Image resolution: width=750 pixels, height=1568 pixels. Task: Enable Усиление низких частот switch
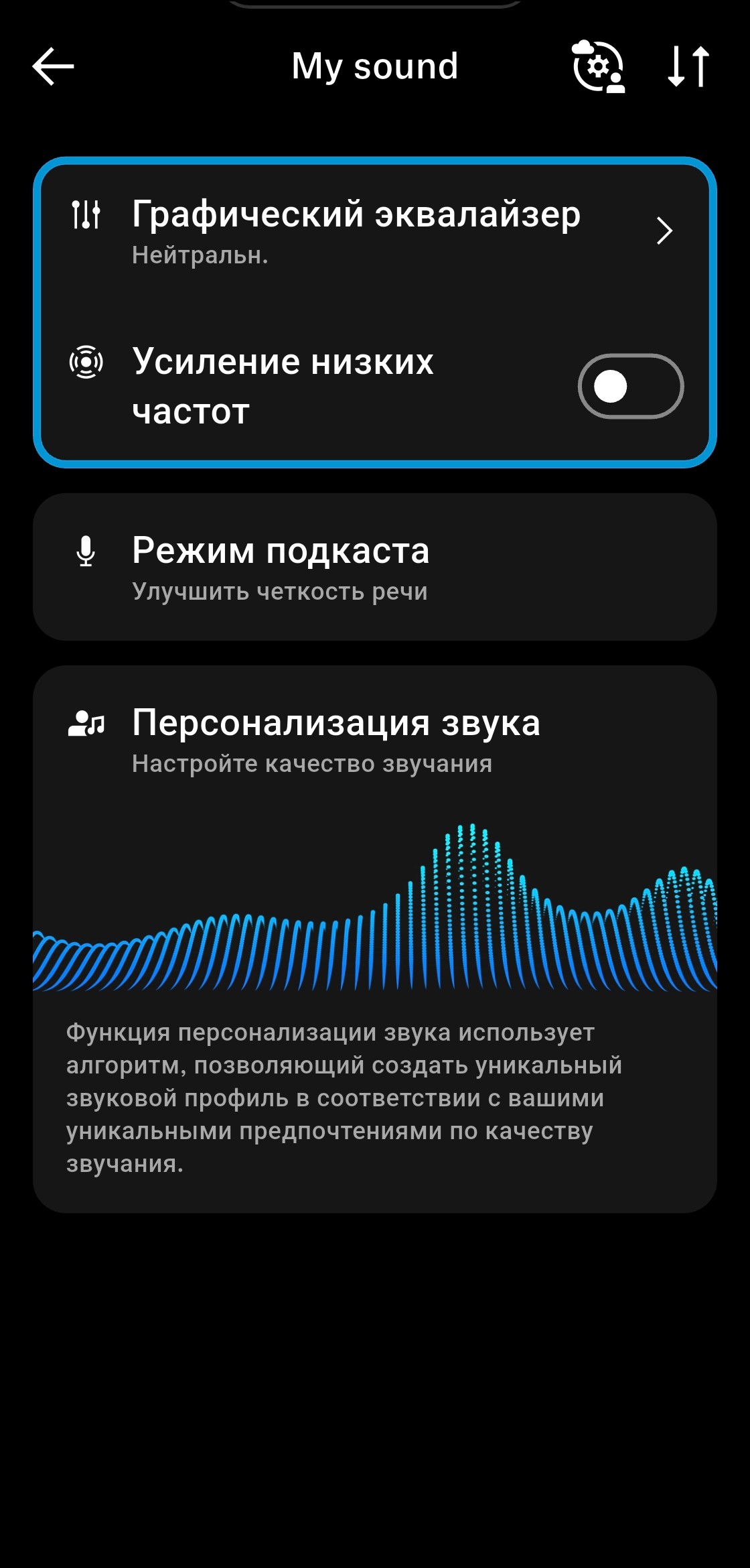tap(630, 386)
